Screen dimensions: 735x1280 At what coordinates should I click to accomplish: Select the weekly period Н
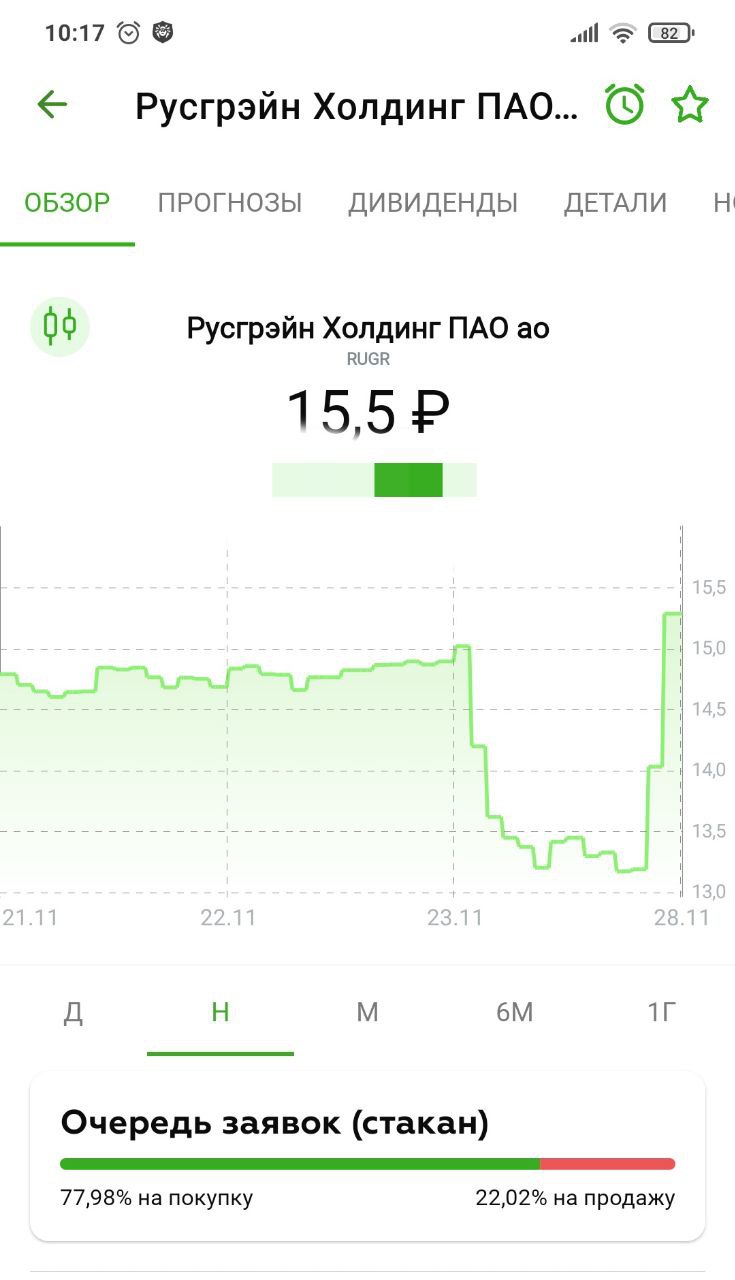click(220, 1012)
